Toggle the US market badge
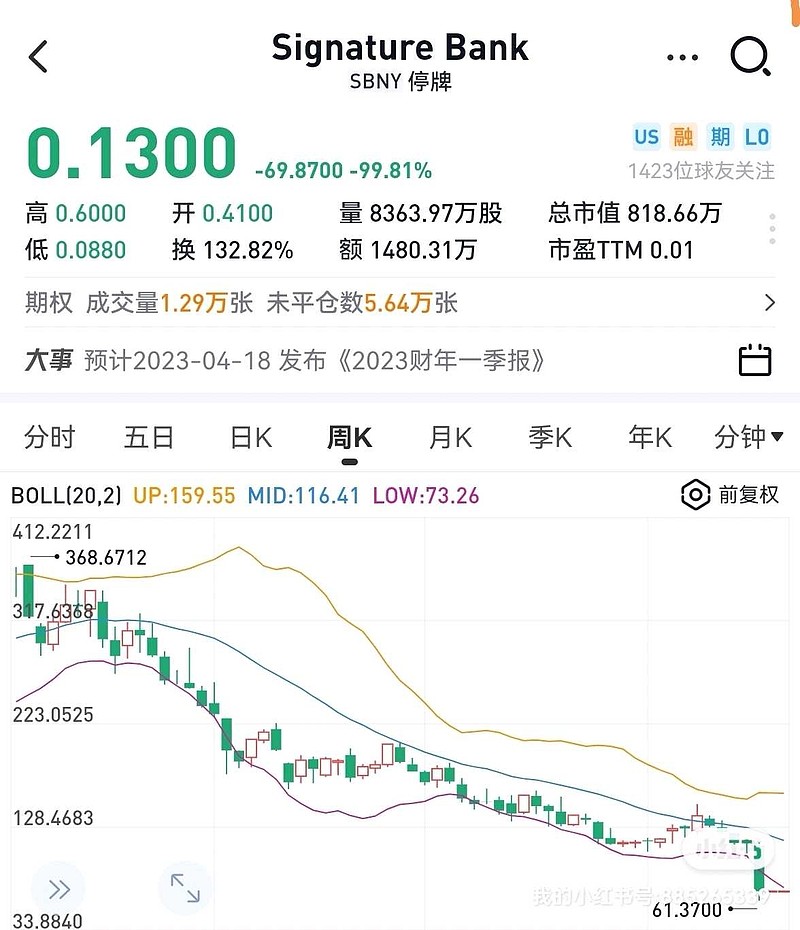This screenshot has width=800, height=930. click(x=646, y=137)
